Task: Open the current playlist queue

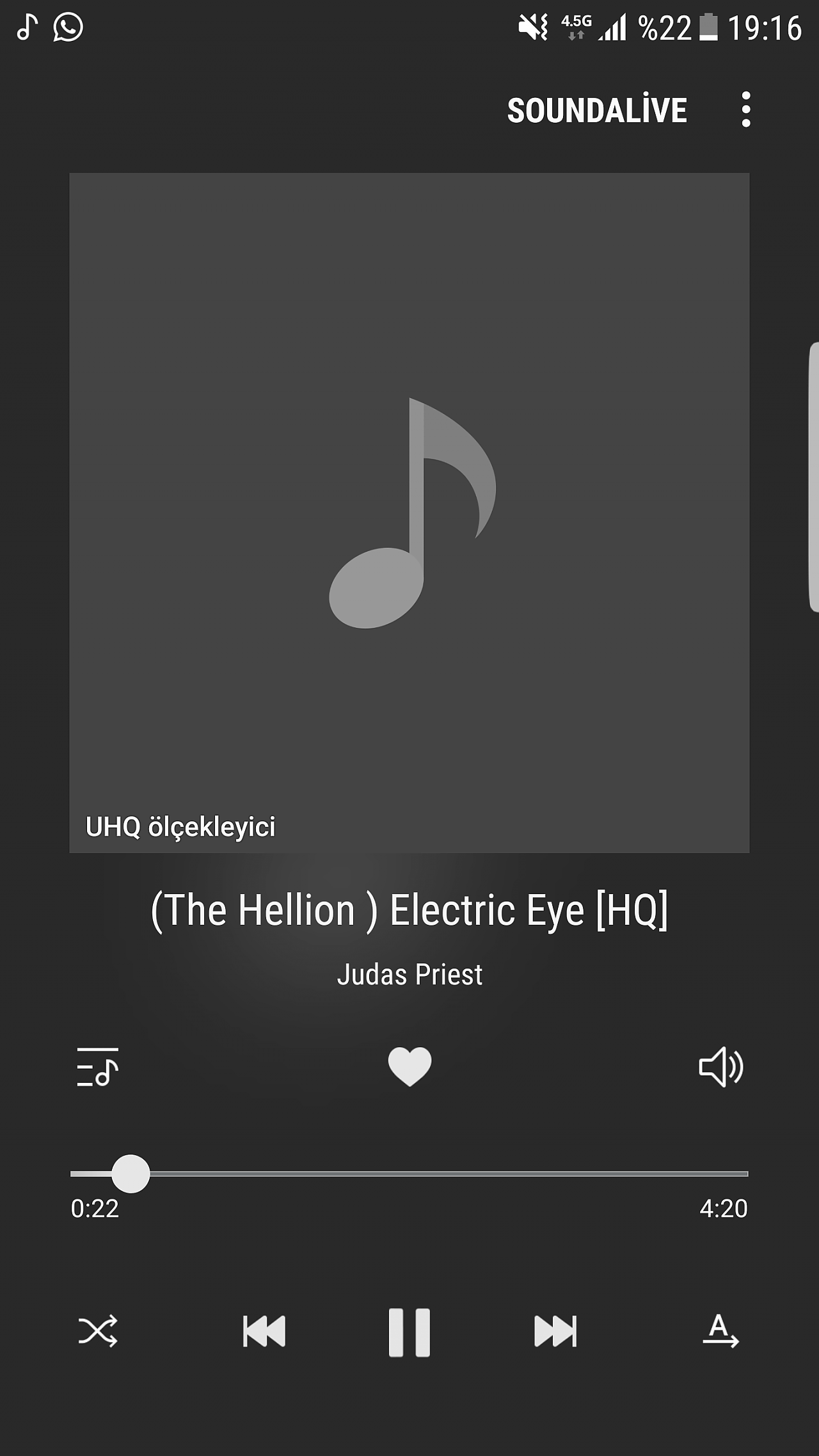Action: tap(98, 1067)
